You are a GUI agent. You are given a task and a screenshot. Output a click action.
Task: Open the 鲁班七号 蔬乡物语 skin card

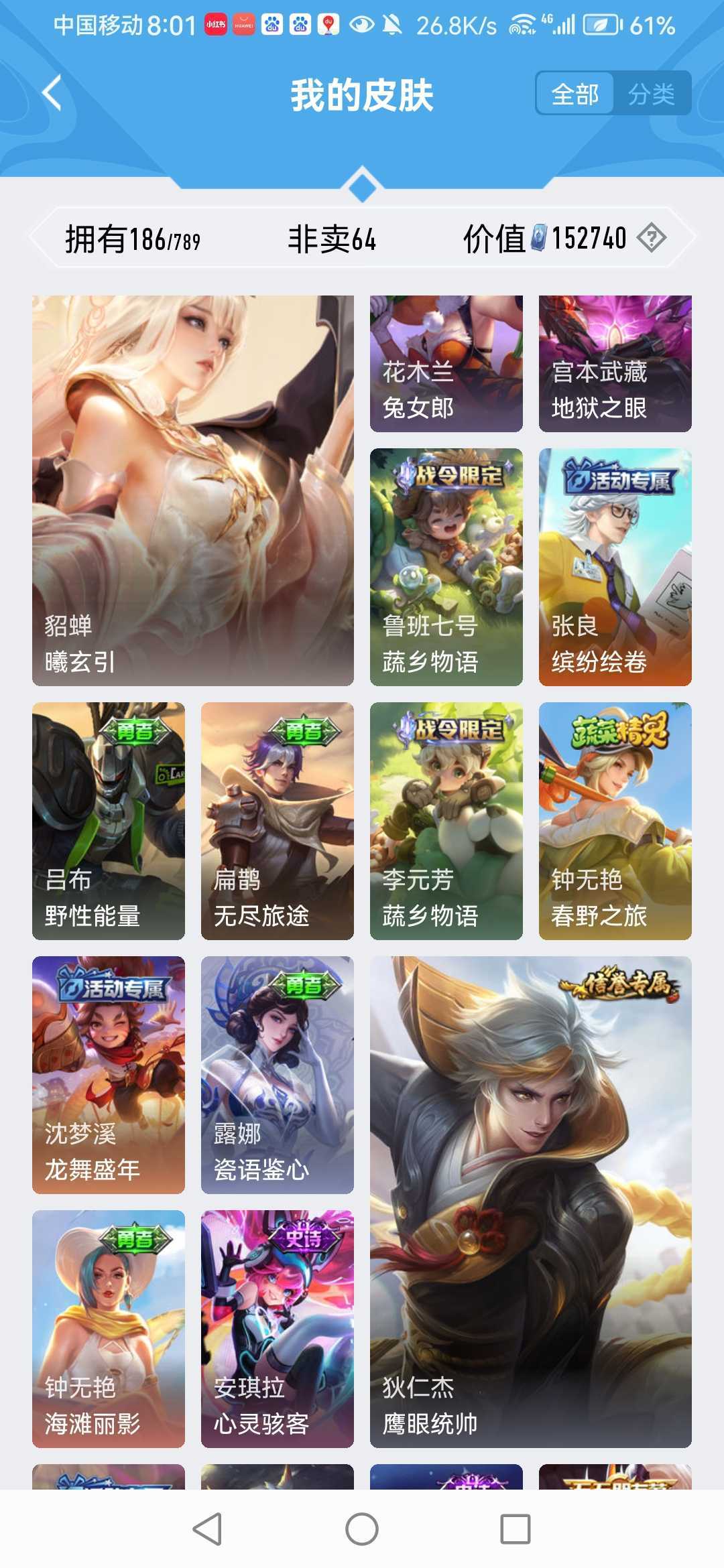tap(446, 567)
